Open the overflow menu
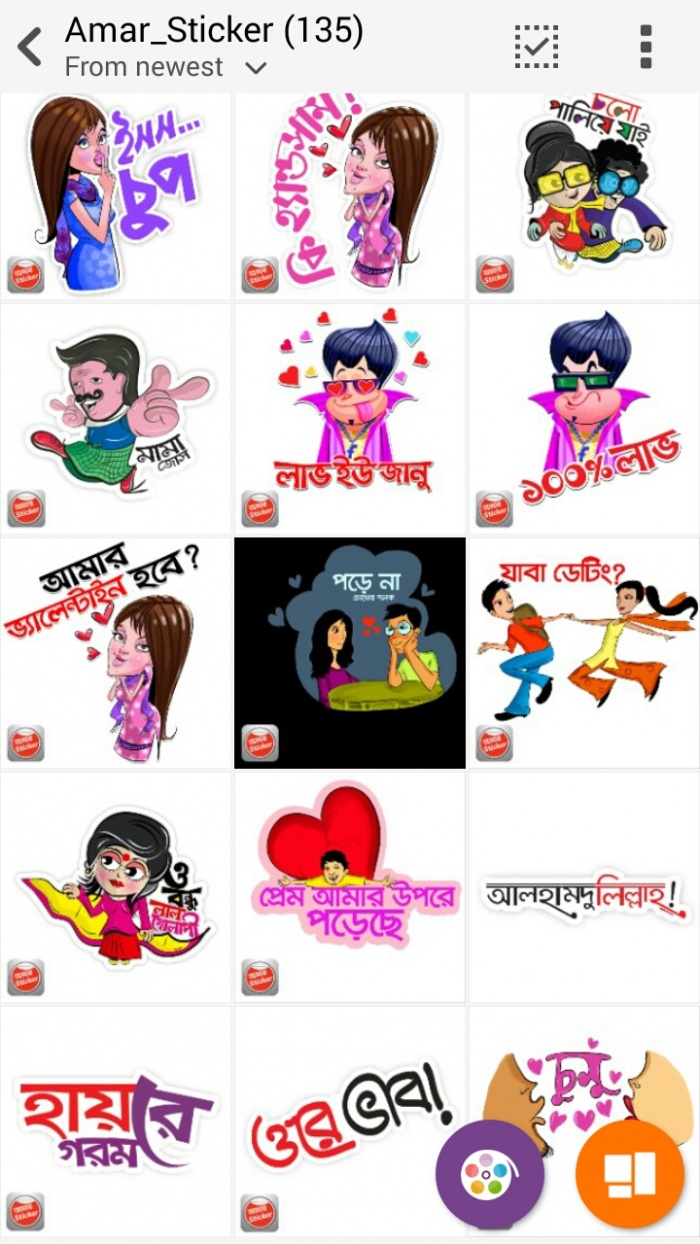Image resolution: width=700 pixels, height=1244 pixels. [646, 46]
